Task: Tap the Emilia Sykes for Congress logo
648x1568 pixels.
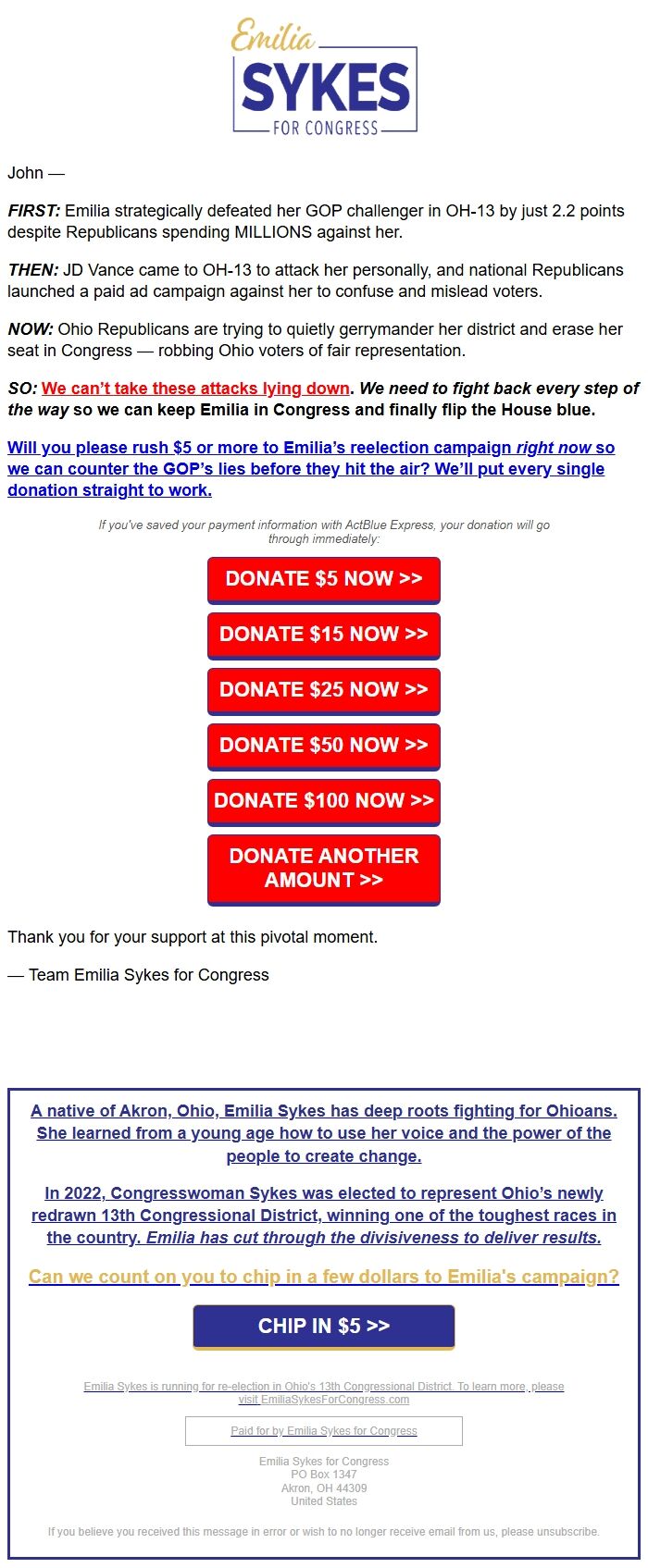Action: tap(324, 78)
